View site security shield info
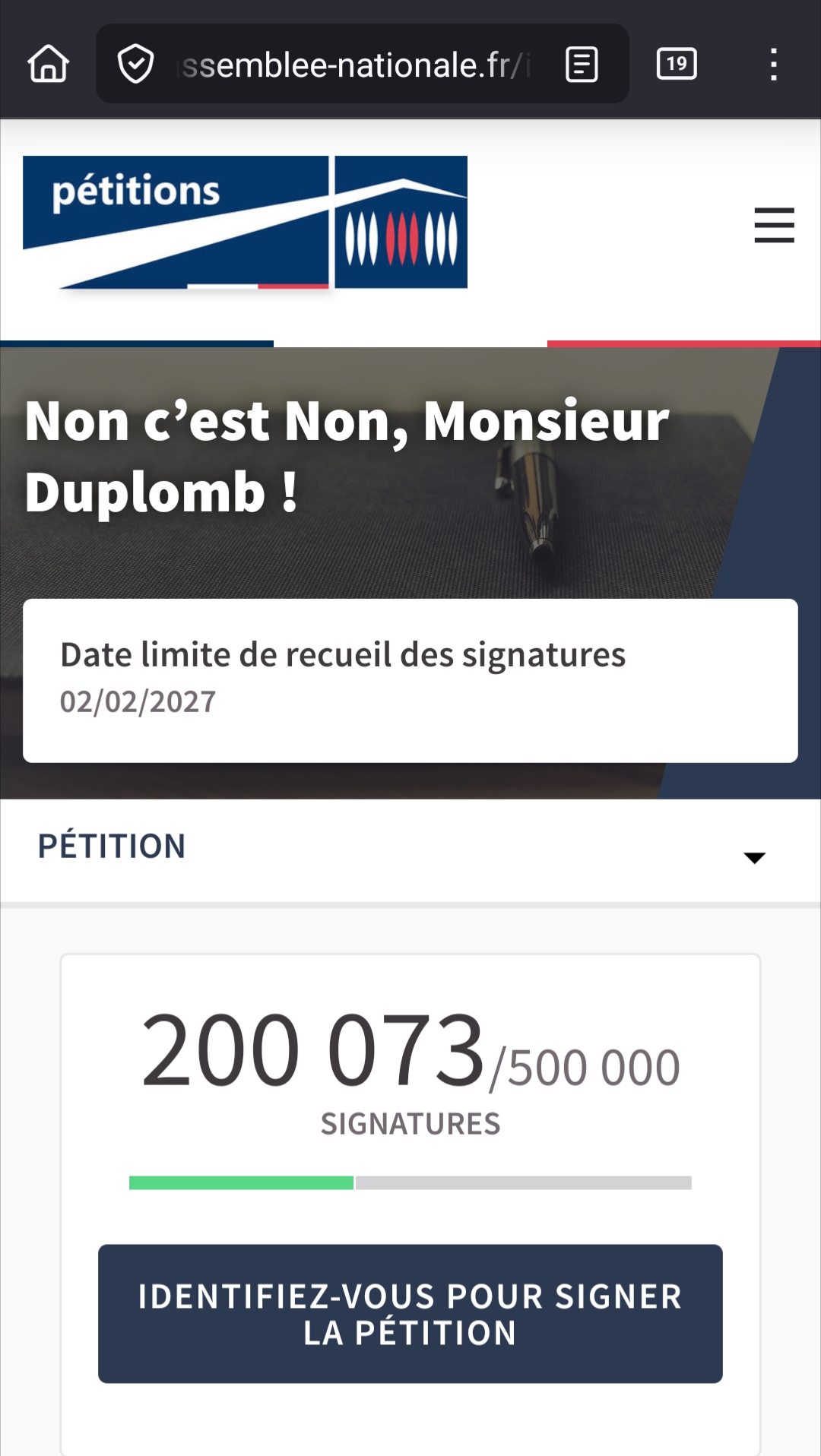Image resolution: width=821 pixels, height=1456 pixels. click(136, 64)
